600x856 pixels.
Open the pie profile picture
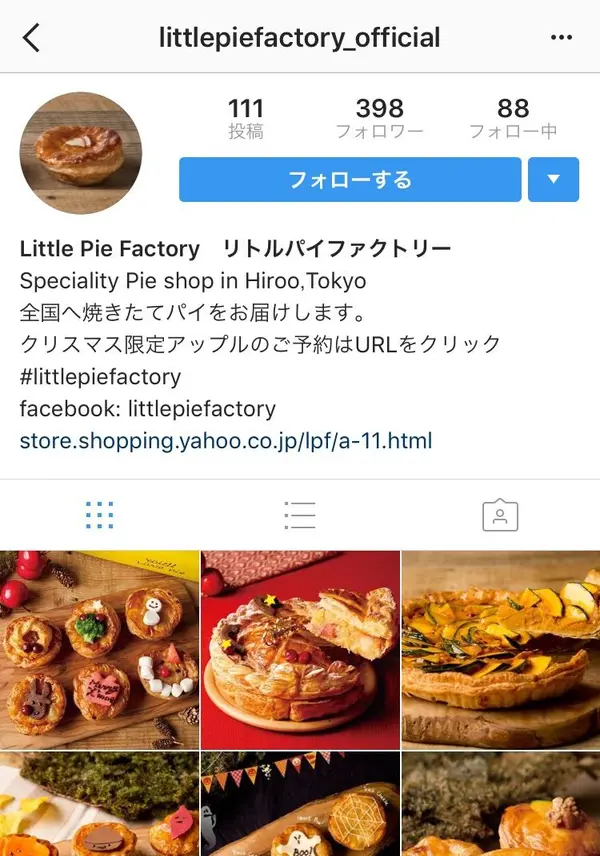[81, 154]
